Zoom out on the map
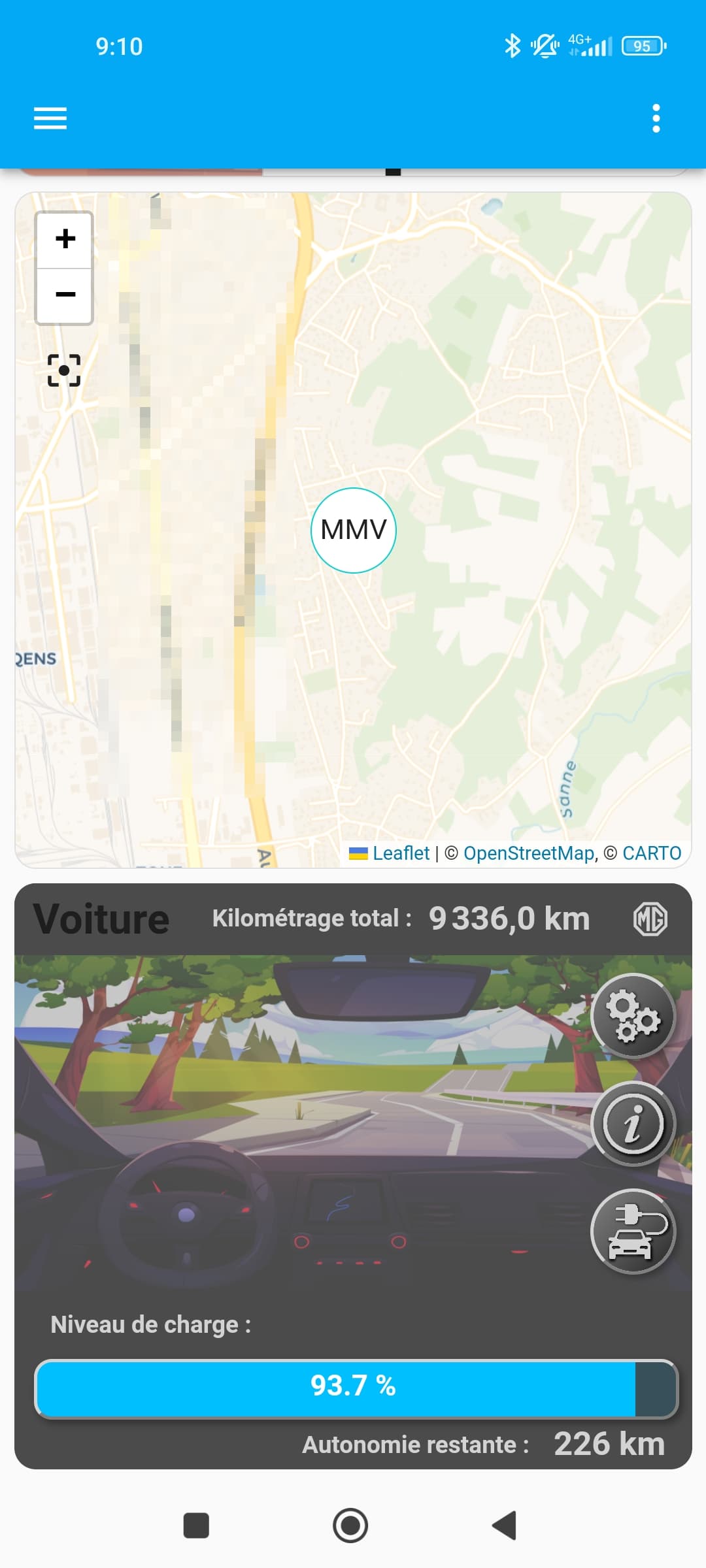The image size is (706, 1568). click(65, 295)
